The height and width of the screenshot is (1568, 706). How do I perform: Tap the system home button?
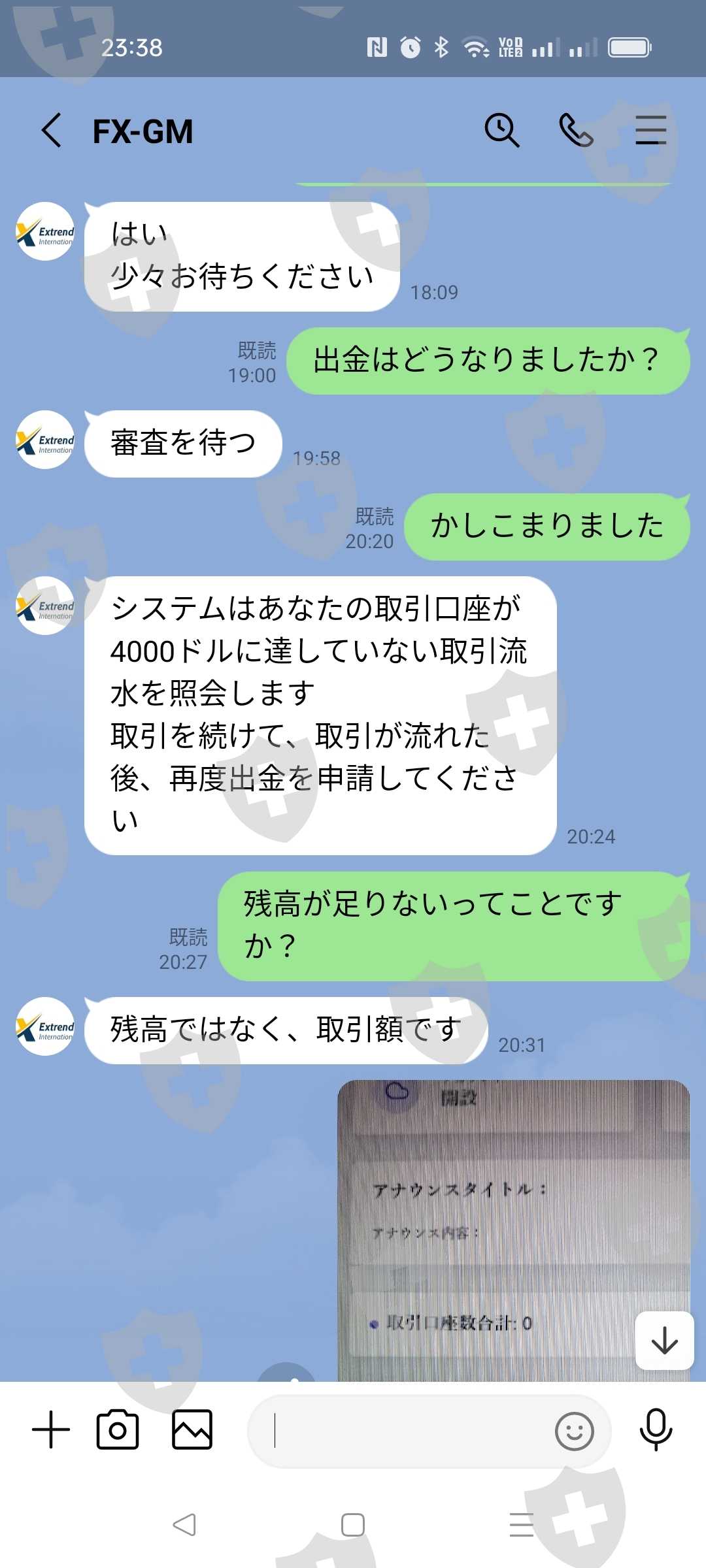353,1525
